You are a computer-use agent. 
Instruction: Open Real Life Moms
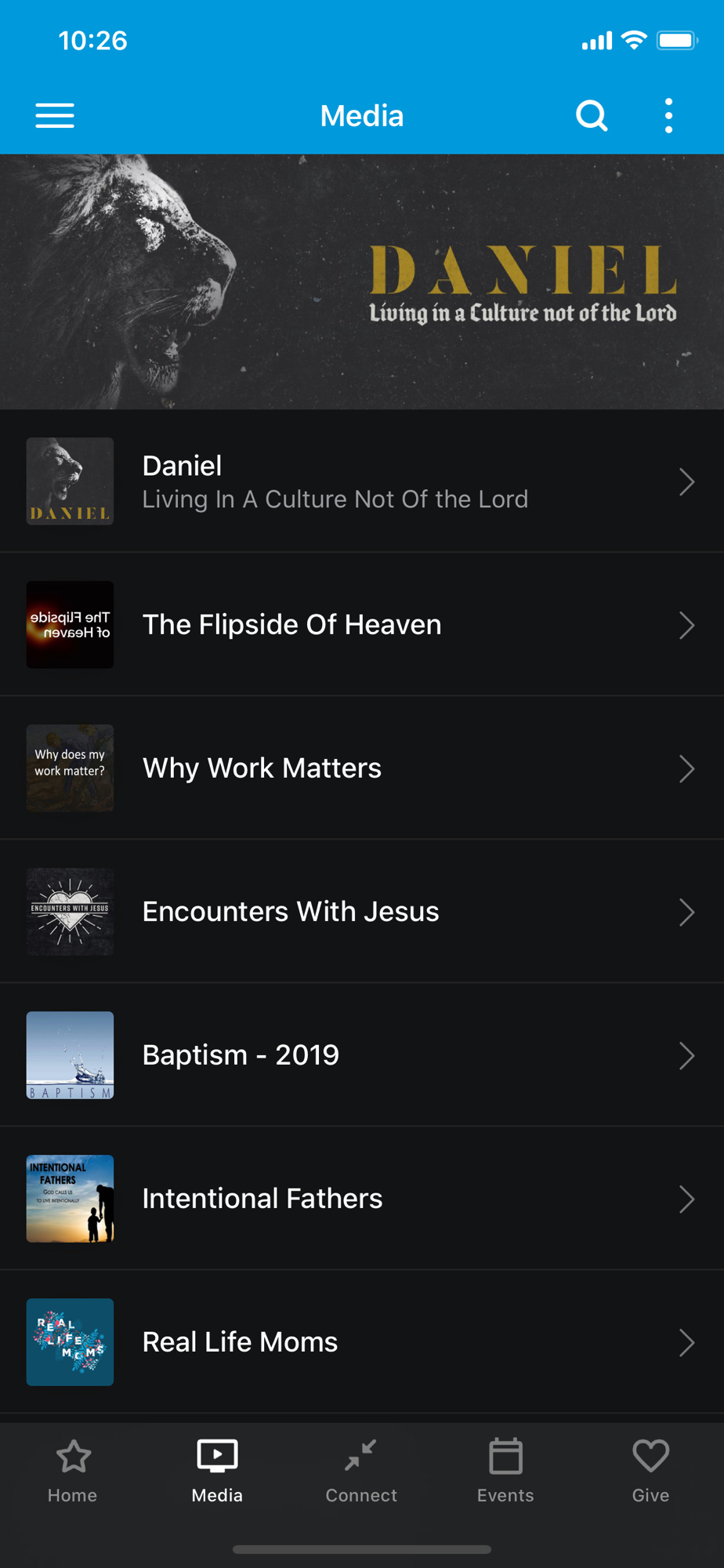tap(362, 1342)
